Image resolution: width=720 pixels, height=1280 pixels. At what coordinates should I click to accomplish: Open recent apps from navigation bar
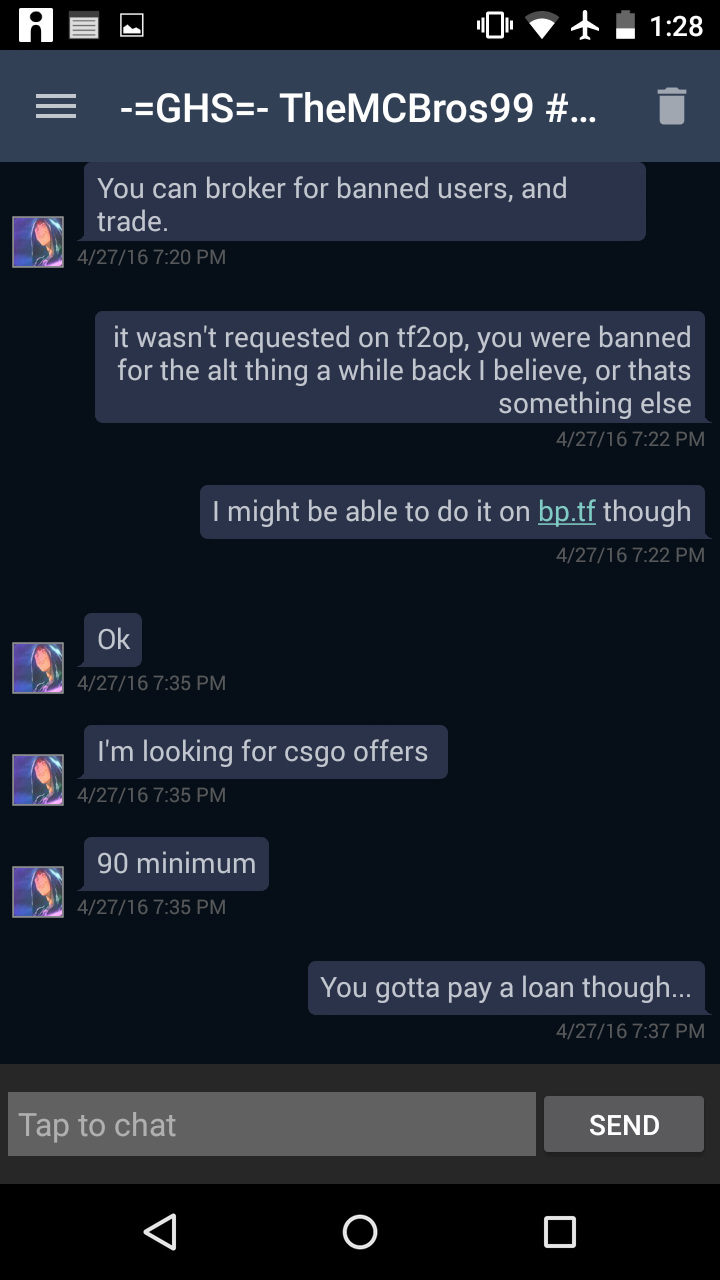pyautogui.click(x=559, y=1232)
